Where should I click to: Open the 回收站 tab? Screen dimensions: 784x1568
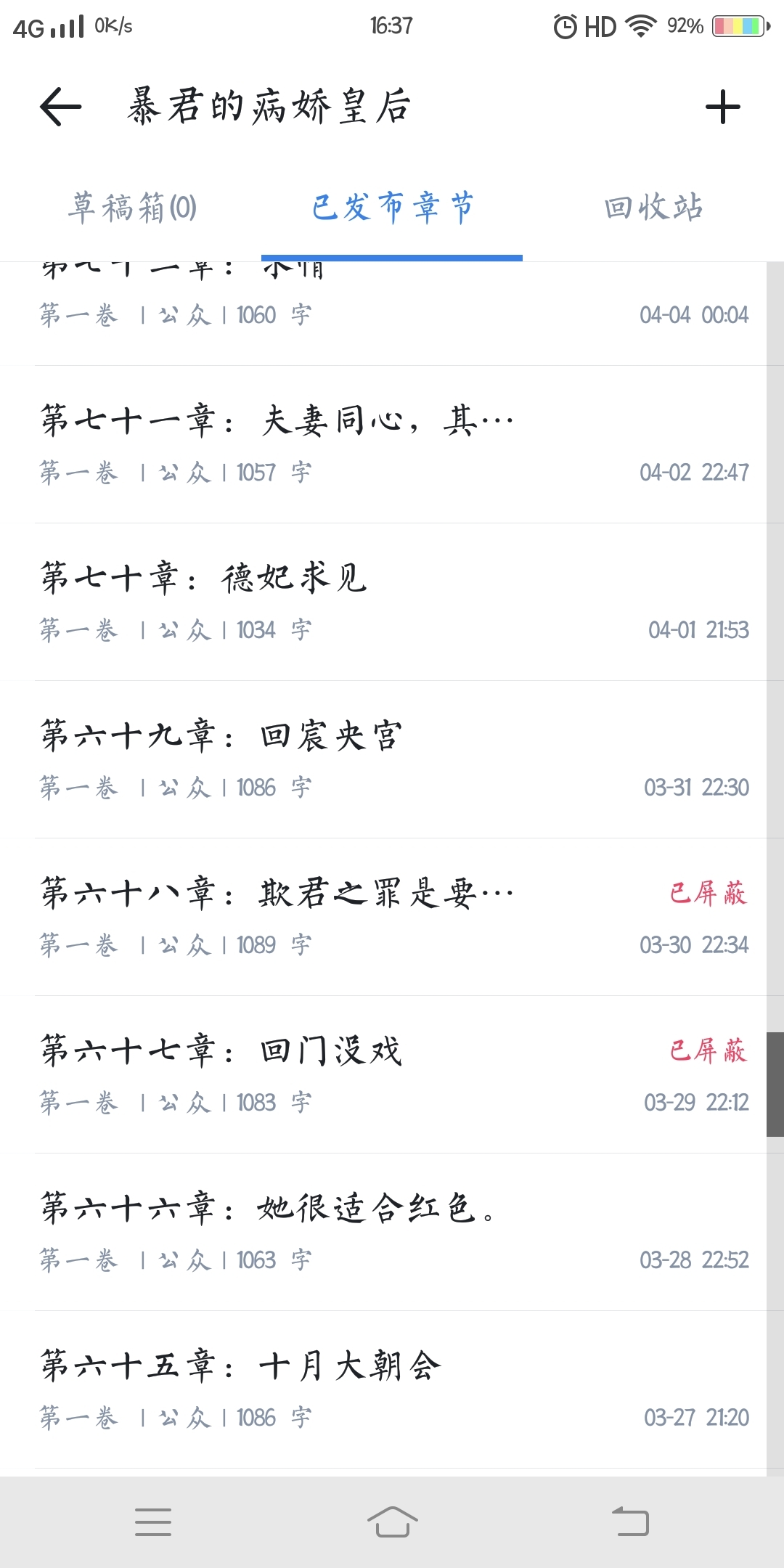pos(653,208)
